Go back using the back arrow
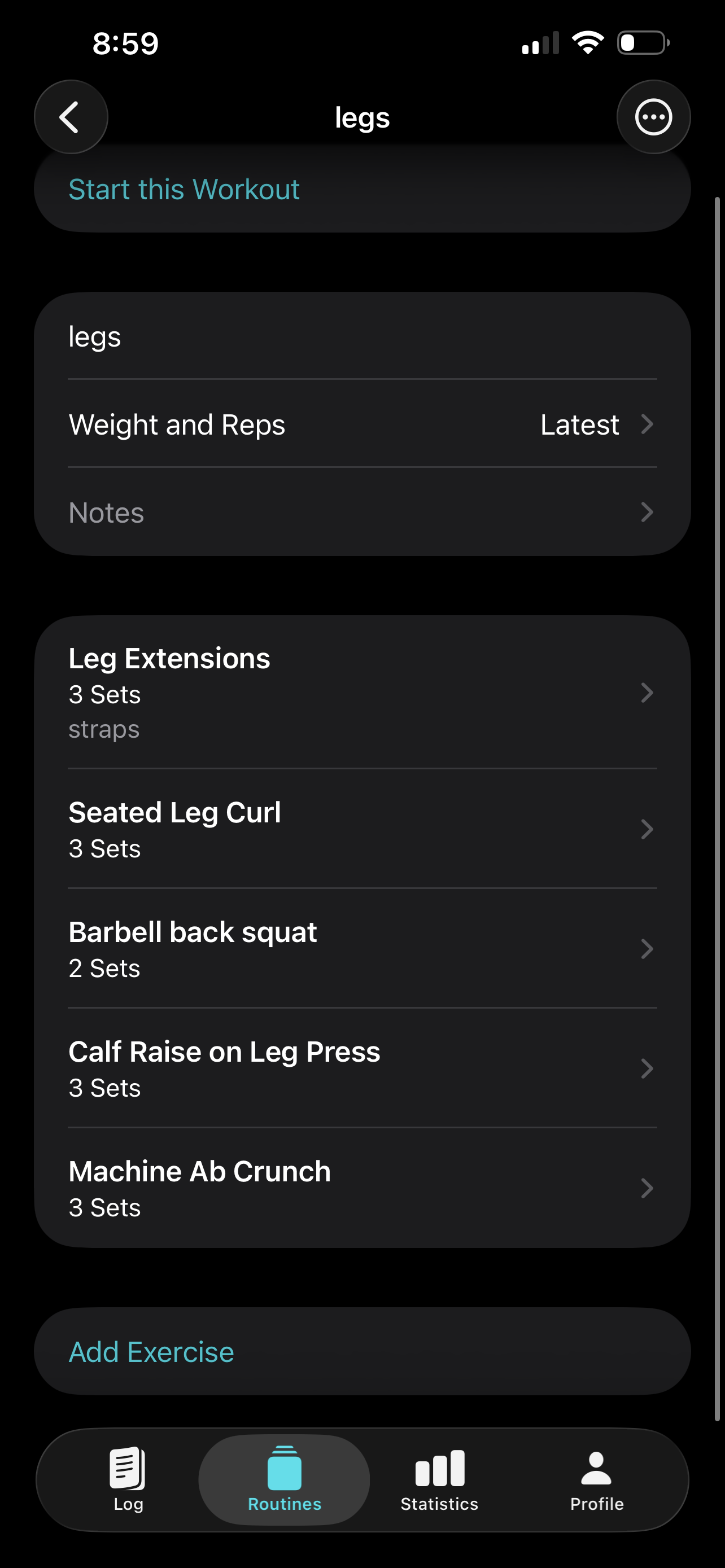Viewport: 725px width, 1568px height. tap(71, 117)
